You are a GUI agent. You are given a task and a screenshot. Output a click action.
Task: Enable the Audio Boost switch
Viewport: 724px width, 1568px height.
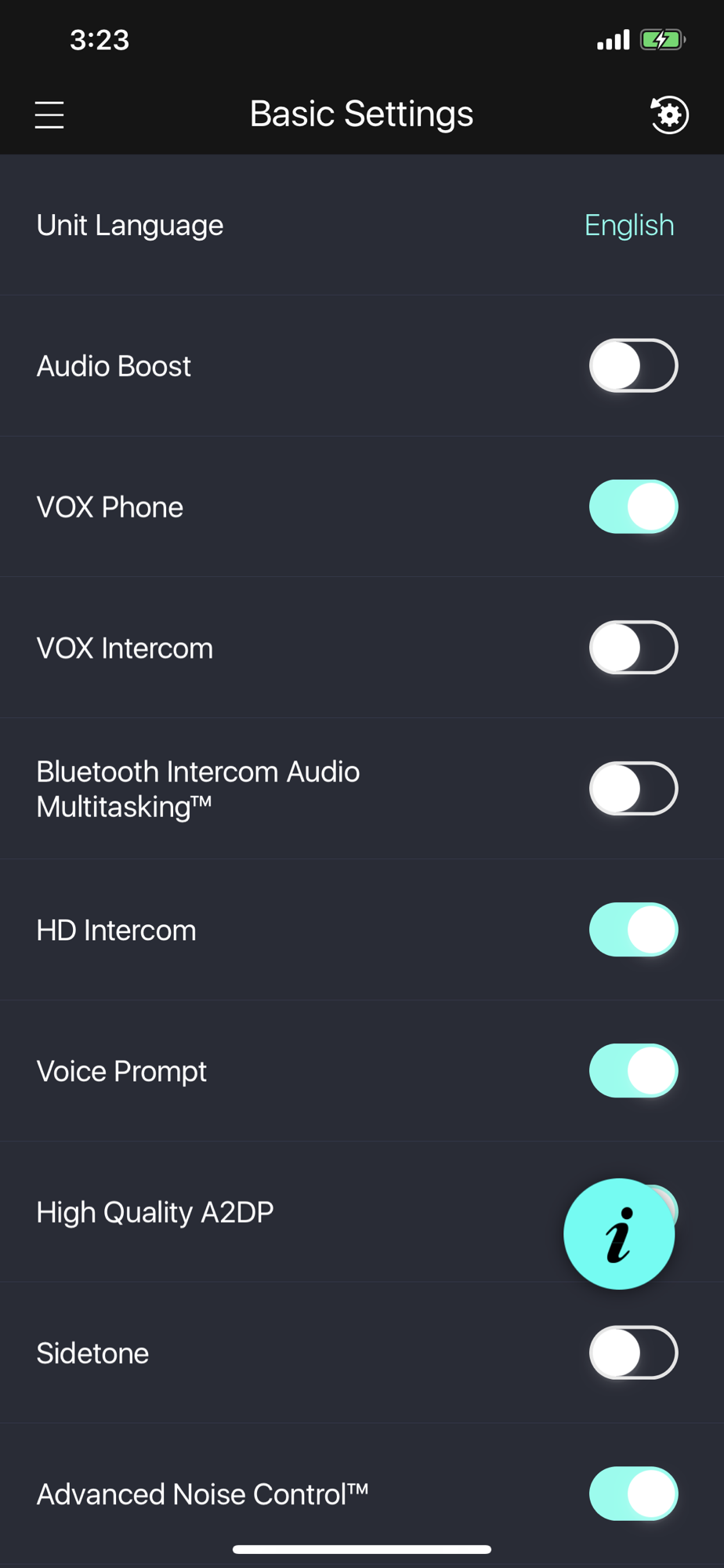(633, 365)
